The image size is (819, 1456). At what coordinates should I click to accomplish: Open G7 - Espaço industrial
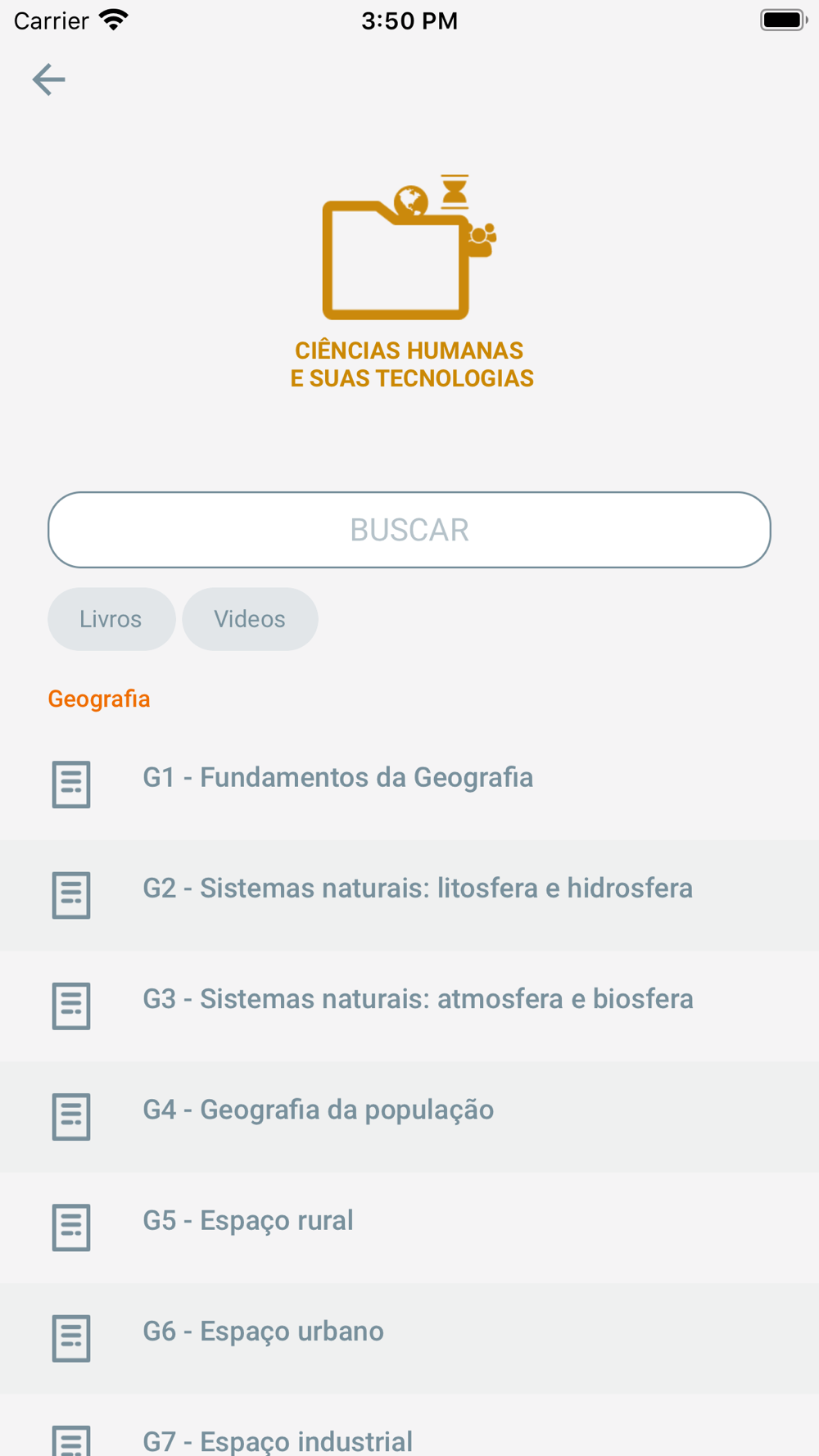409,1425
